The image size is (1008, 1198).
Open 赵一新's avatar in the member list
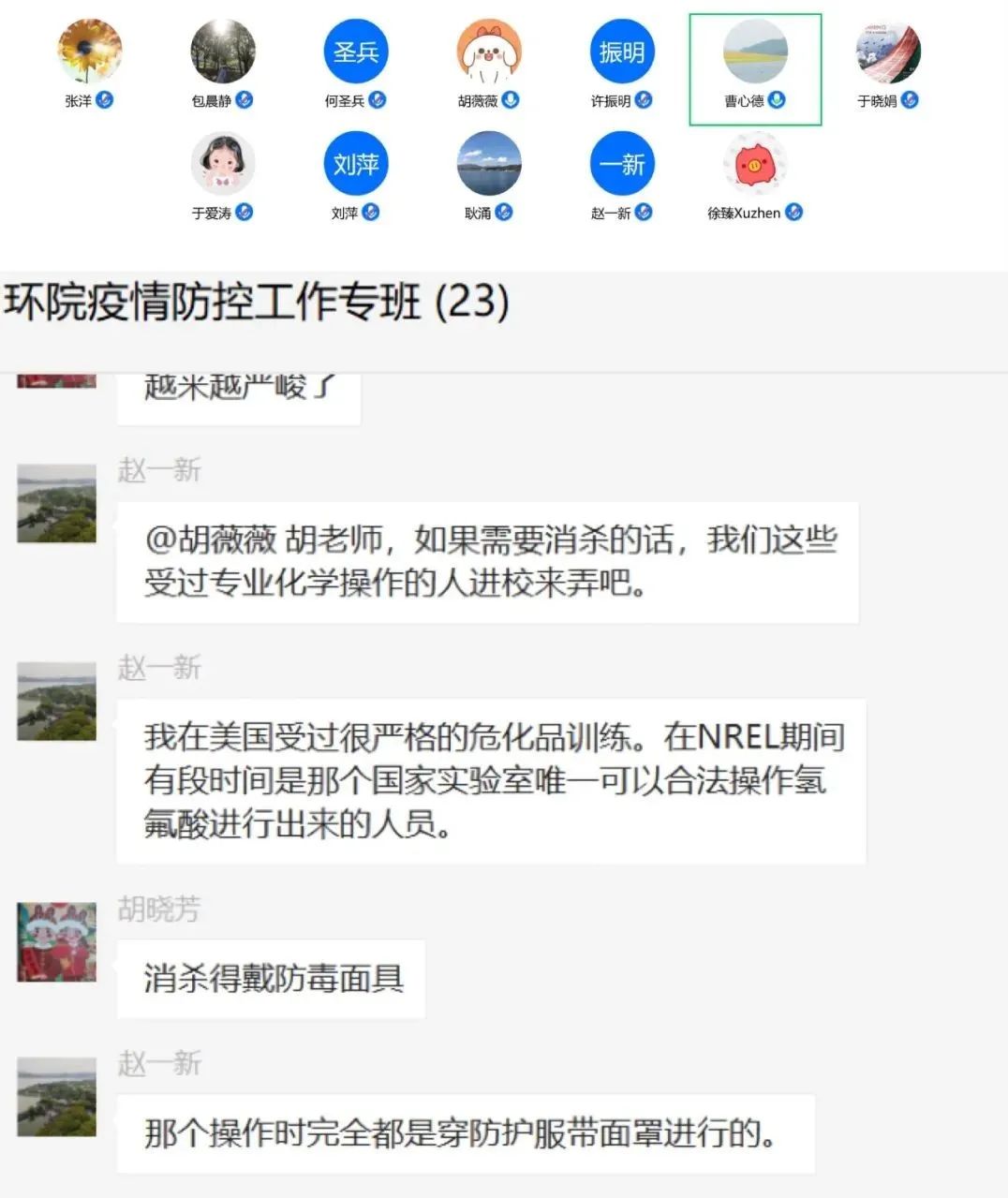(x=621, y=164)
